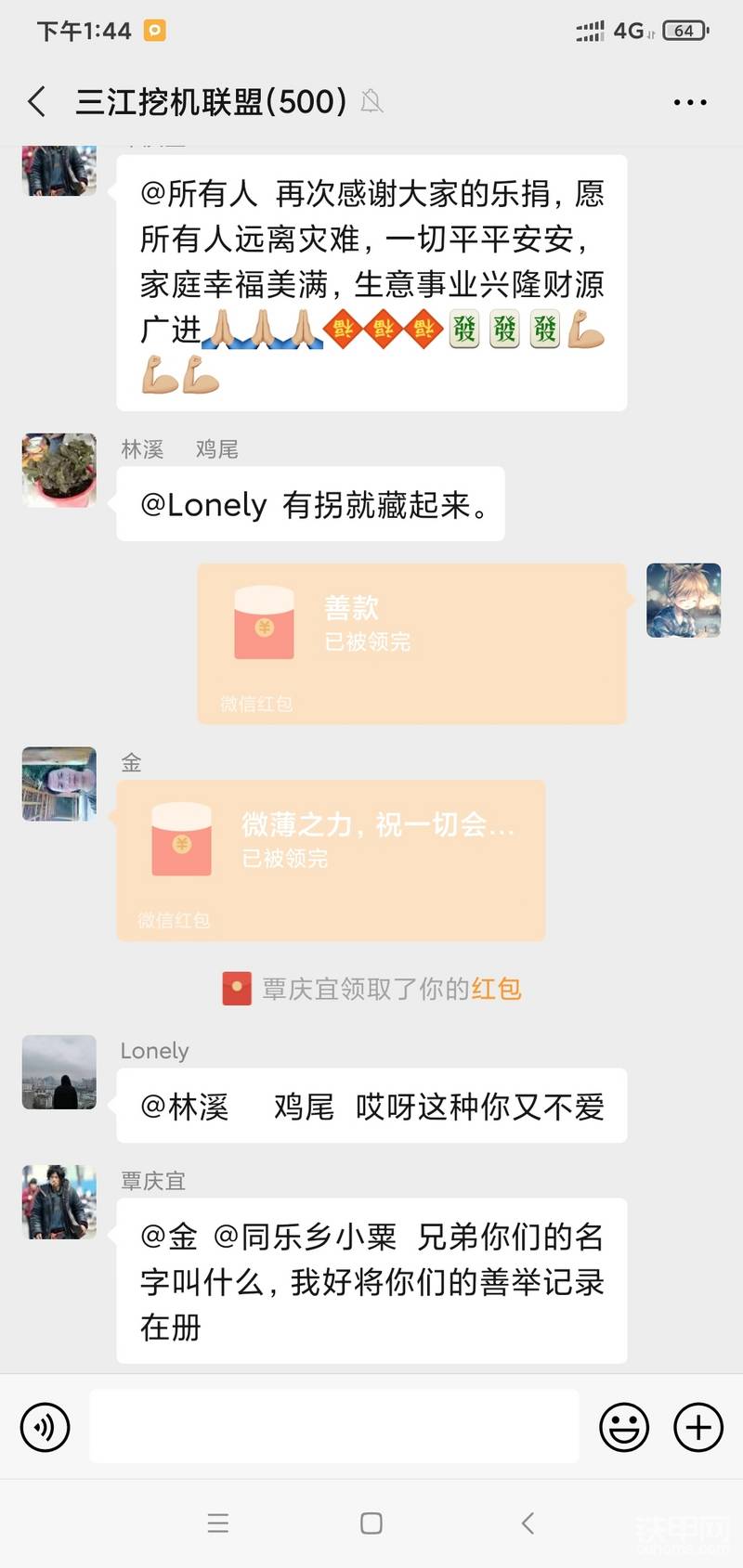Open the 红包 link in the system notice

coord(496,989)
